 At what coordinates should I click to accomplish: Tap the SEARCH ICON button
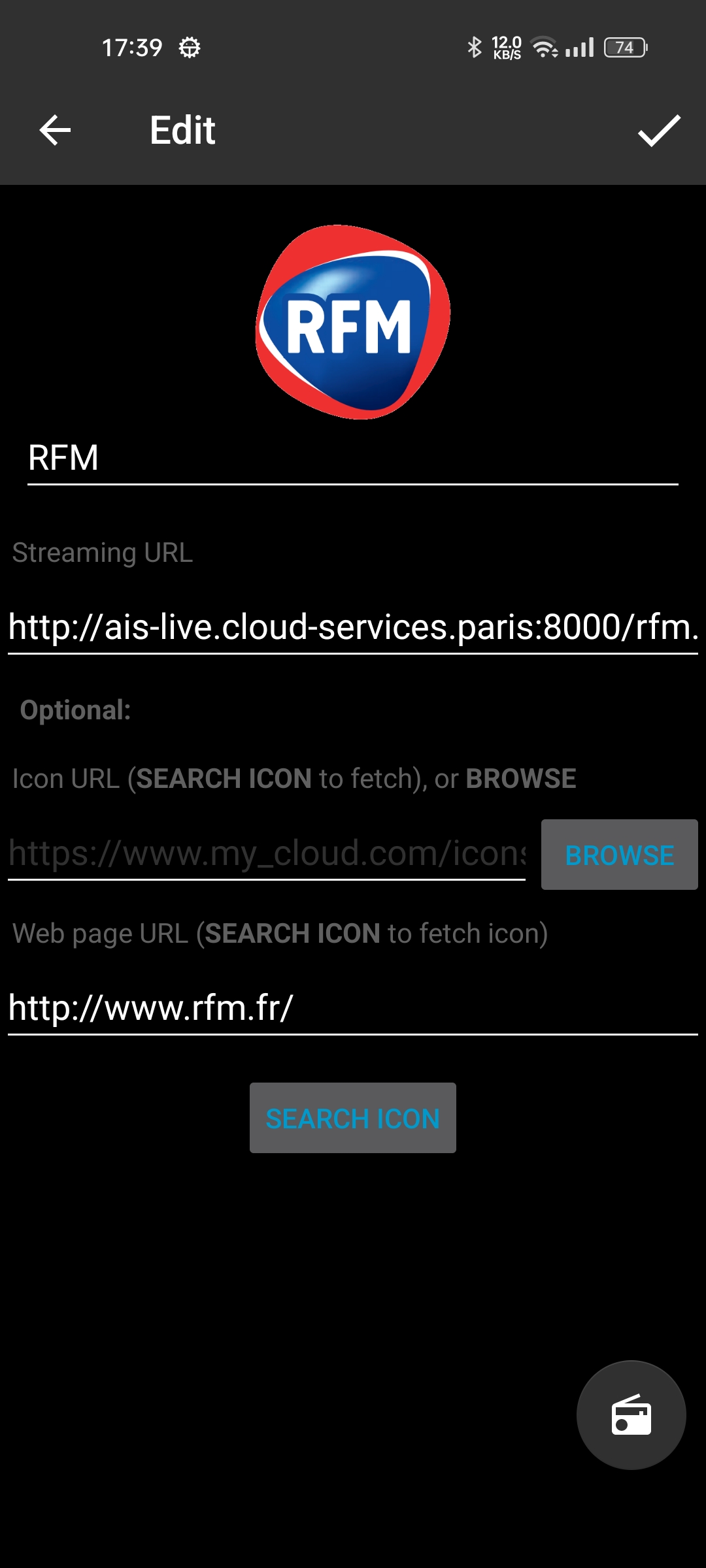point(352,1118)
